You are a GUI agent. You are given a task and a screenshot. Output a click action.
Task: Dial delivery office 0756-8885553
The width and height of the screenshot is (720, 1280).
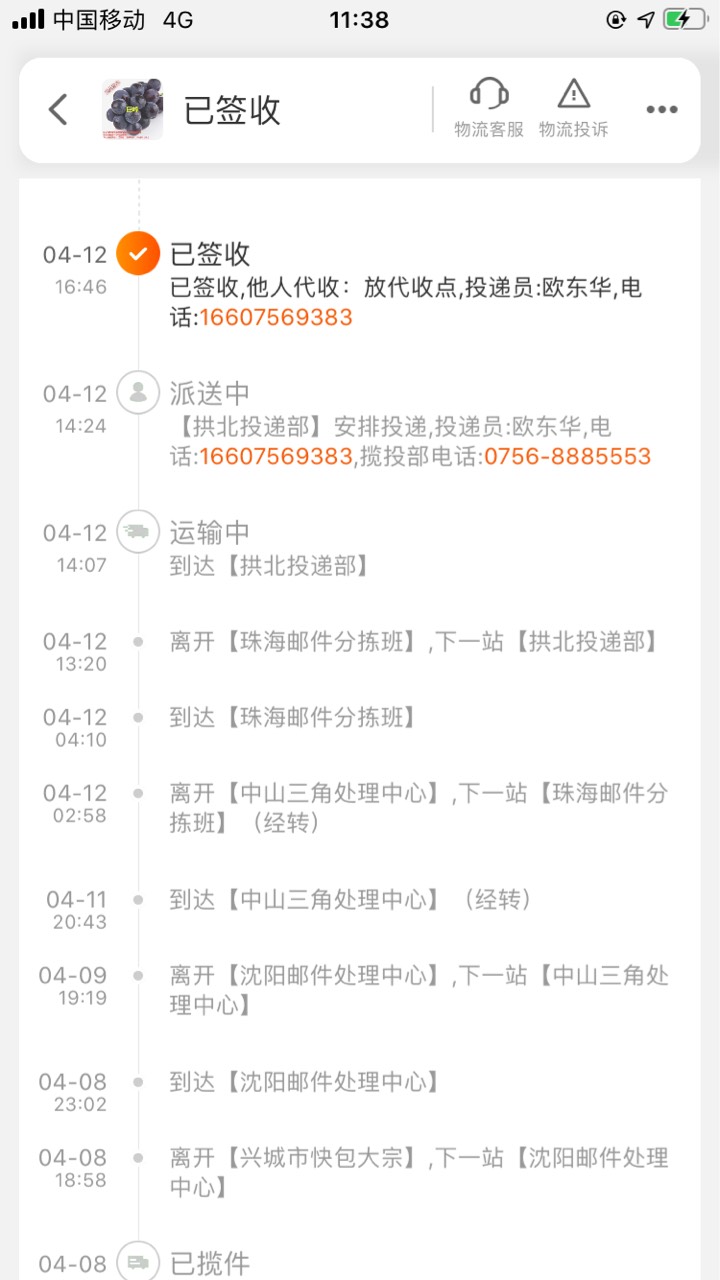point(567,457)
